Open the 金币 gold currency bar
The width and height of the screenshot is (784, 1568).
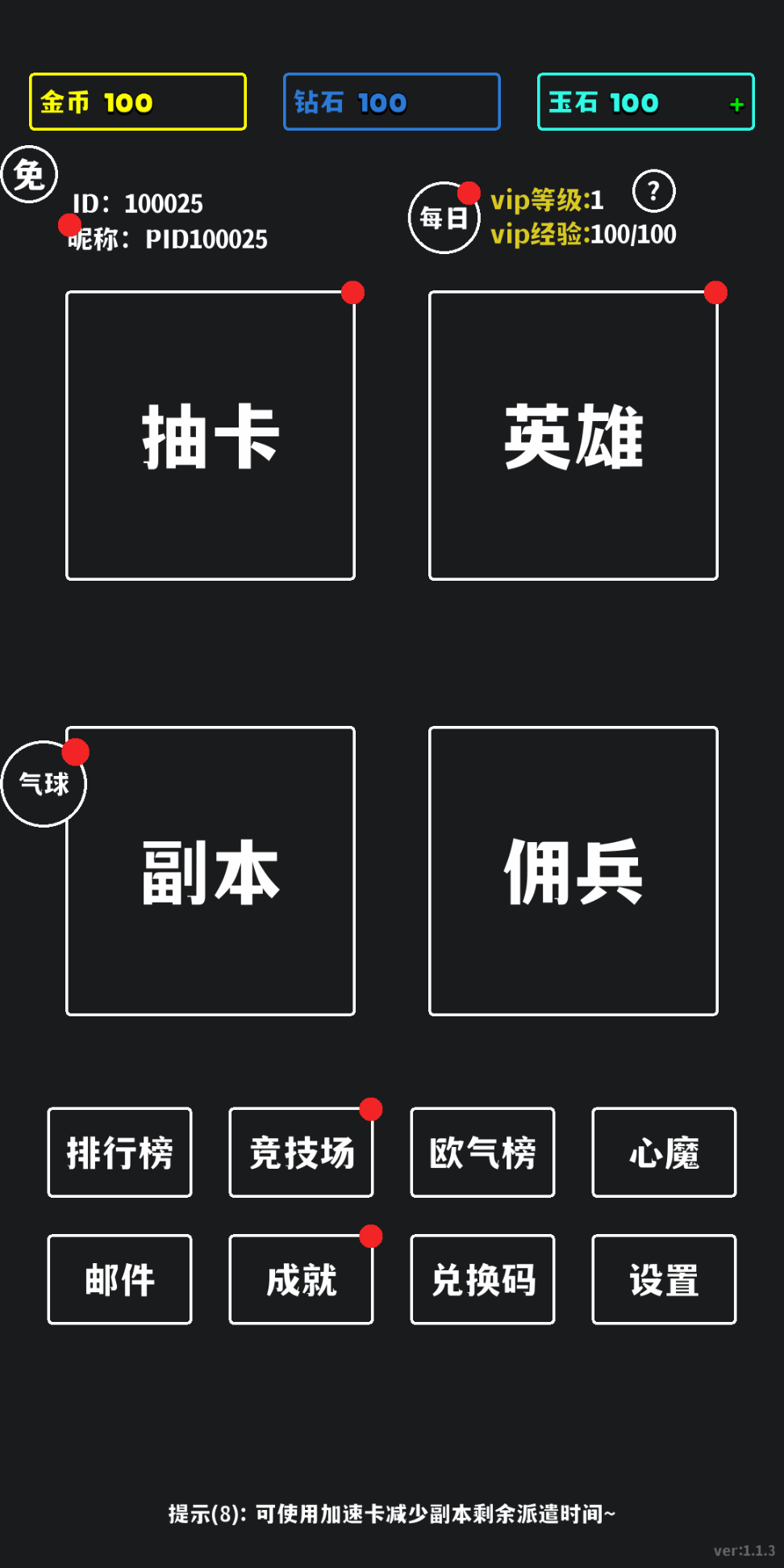[x=136, y=102]
